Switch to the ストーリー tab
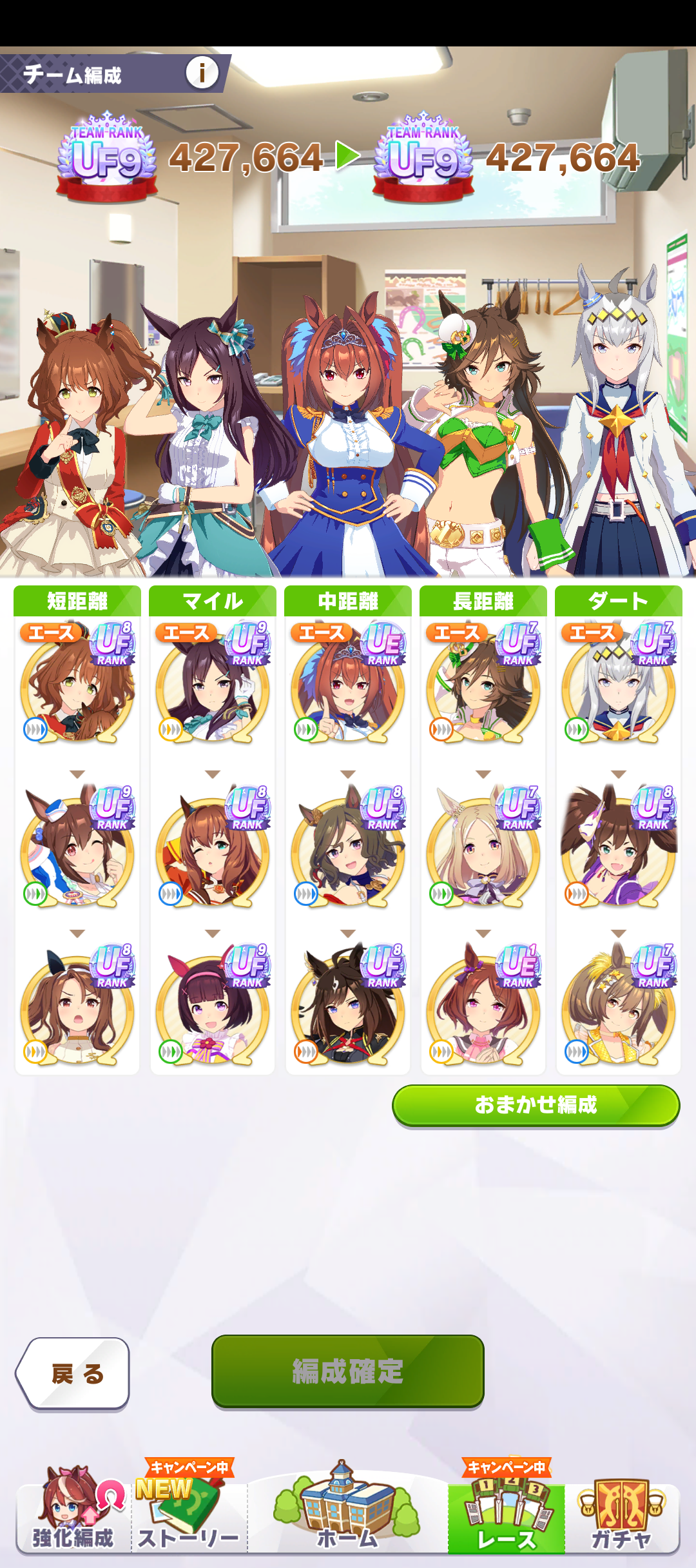Image resolution: width=696 pixels, height=1568 pixels. [189, 1515]
